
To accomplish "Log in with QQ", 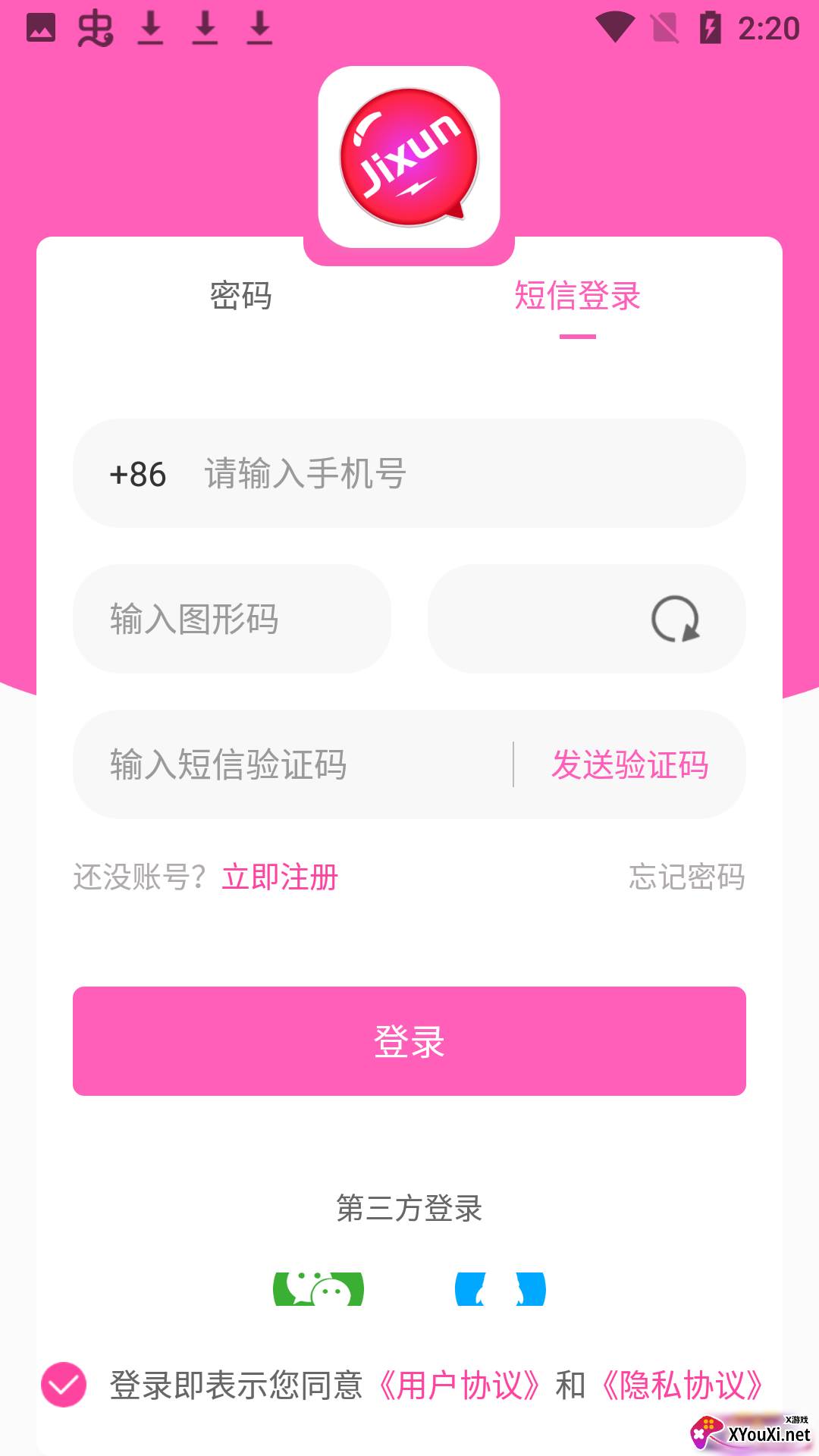I will [498, 1289].
